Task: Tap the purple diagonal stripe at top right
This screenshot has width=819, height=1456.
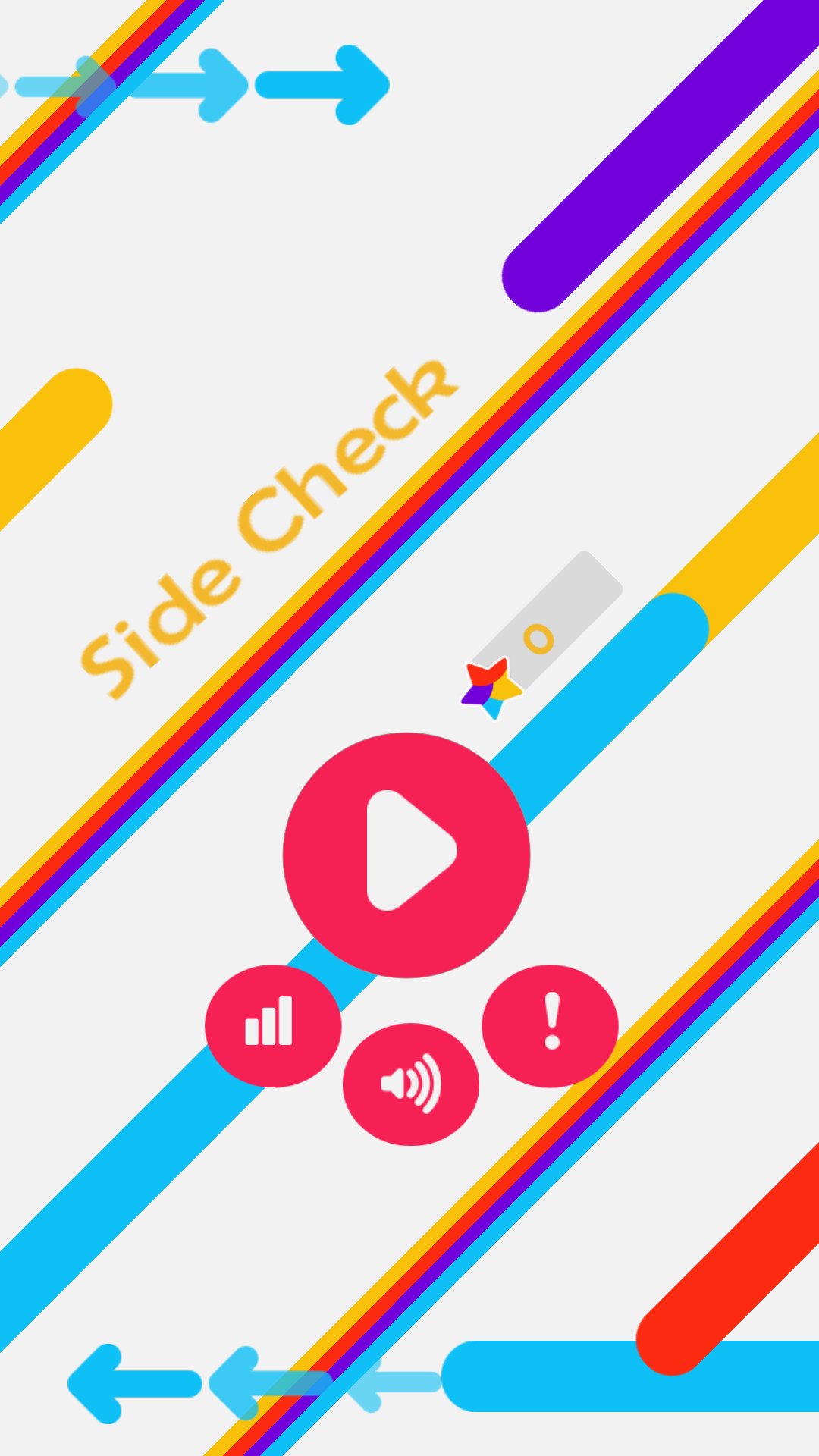Action: click(x=667, y=136)
